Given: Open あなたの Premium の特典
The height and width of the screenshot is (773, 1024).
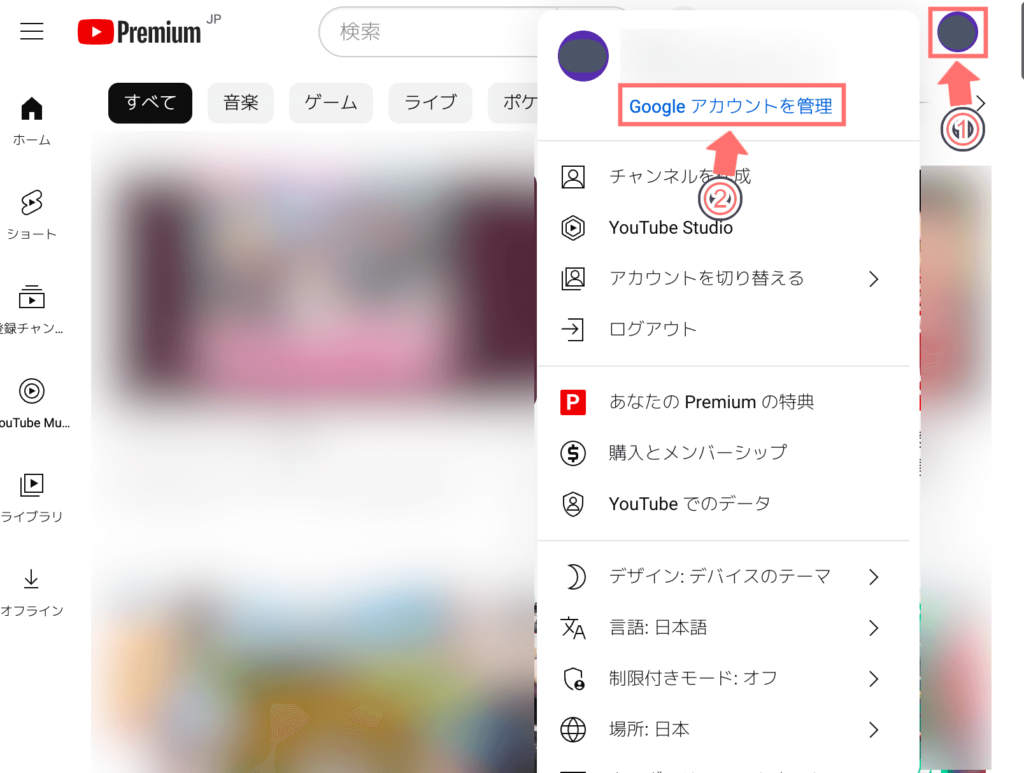Looking at the screenshot, I should point(711,402).
